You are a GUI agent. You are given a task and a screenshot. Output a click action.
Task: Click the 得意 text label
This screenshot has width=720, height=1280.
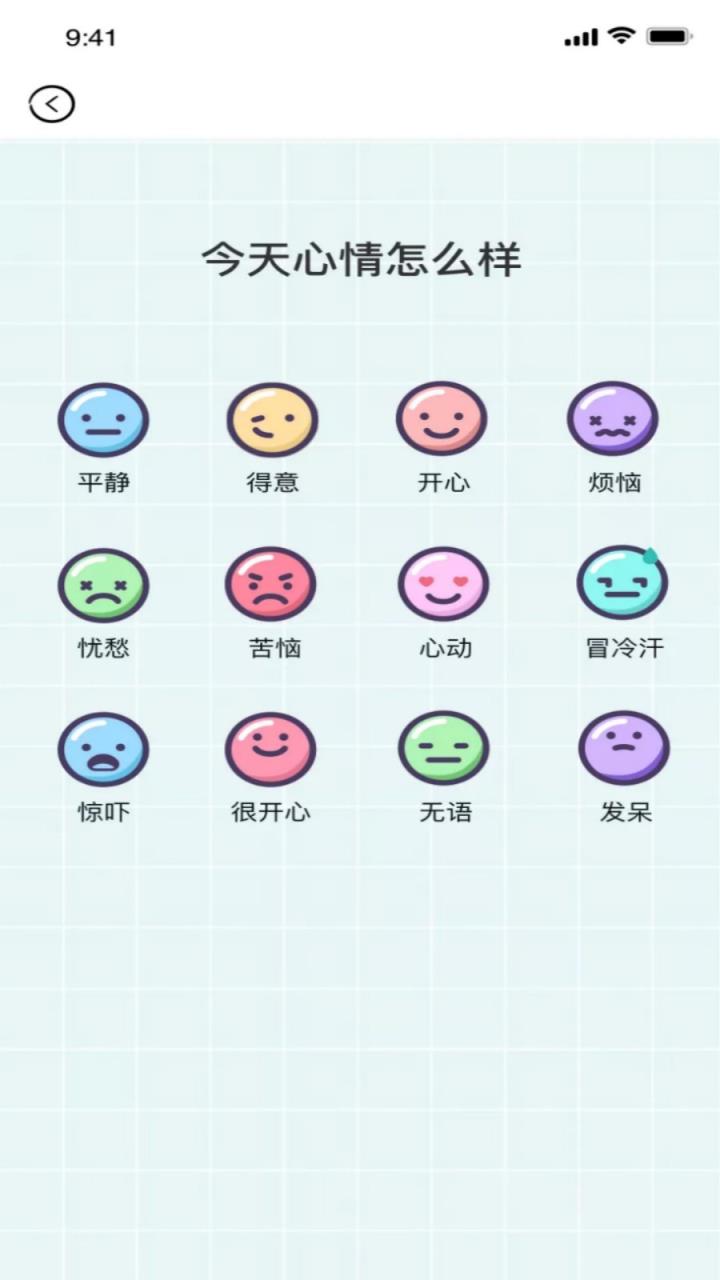click(x=271, y=481)
